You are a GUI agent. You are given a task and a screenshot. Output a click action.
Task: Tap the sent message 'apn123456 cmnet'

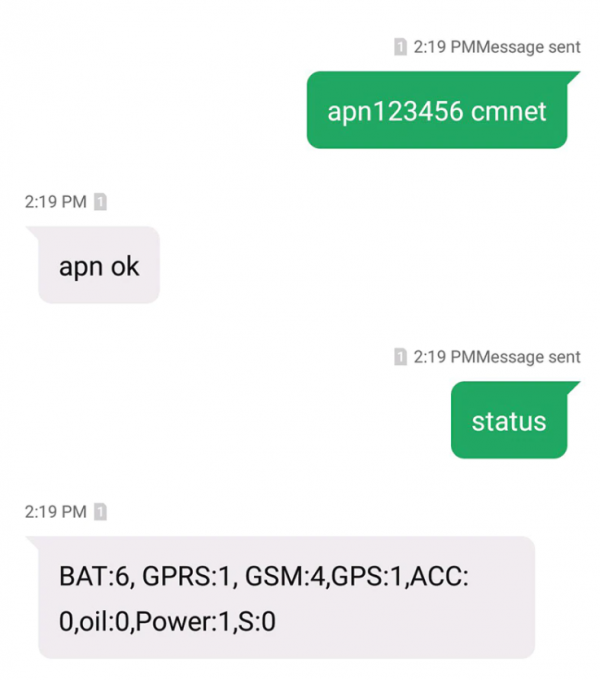click(x=437, y=110)
